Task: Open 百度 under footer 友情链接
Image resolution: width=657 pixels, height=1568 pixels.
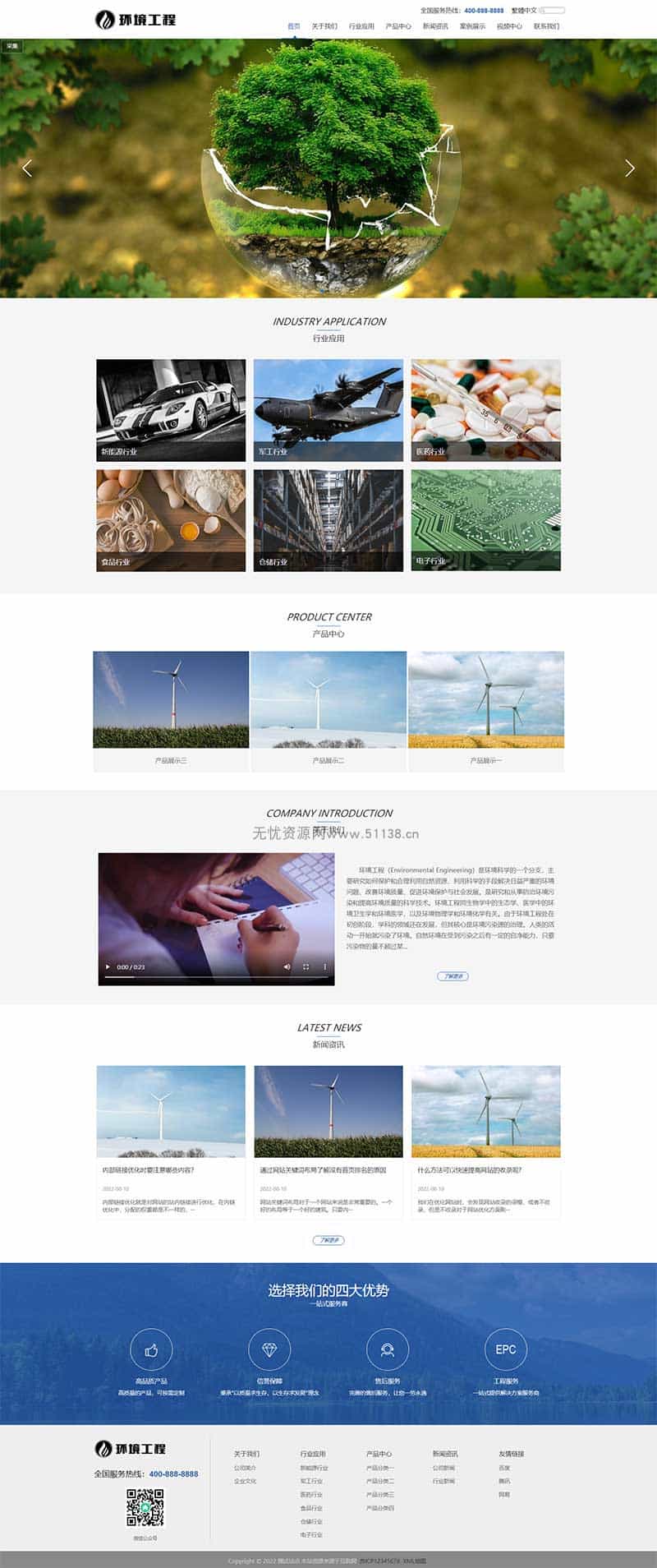Action: pos(504,1468)
